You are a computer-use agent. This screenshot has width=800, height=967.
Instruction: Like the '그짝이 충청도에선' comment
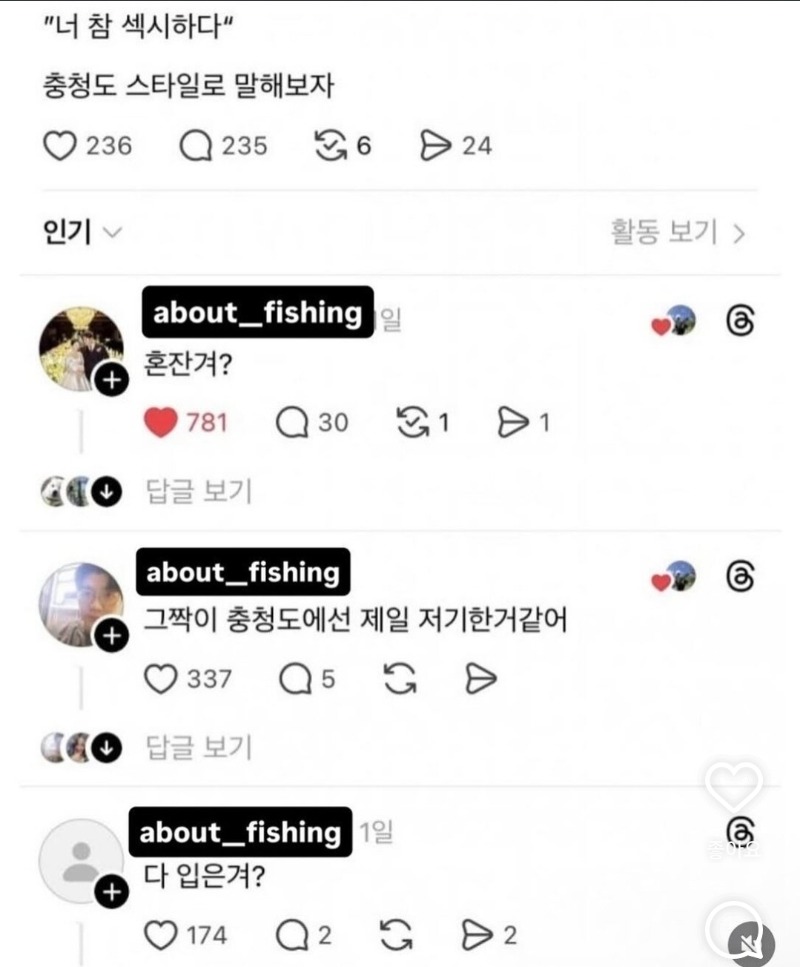161,680
